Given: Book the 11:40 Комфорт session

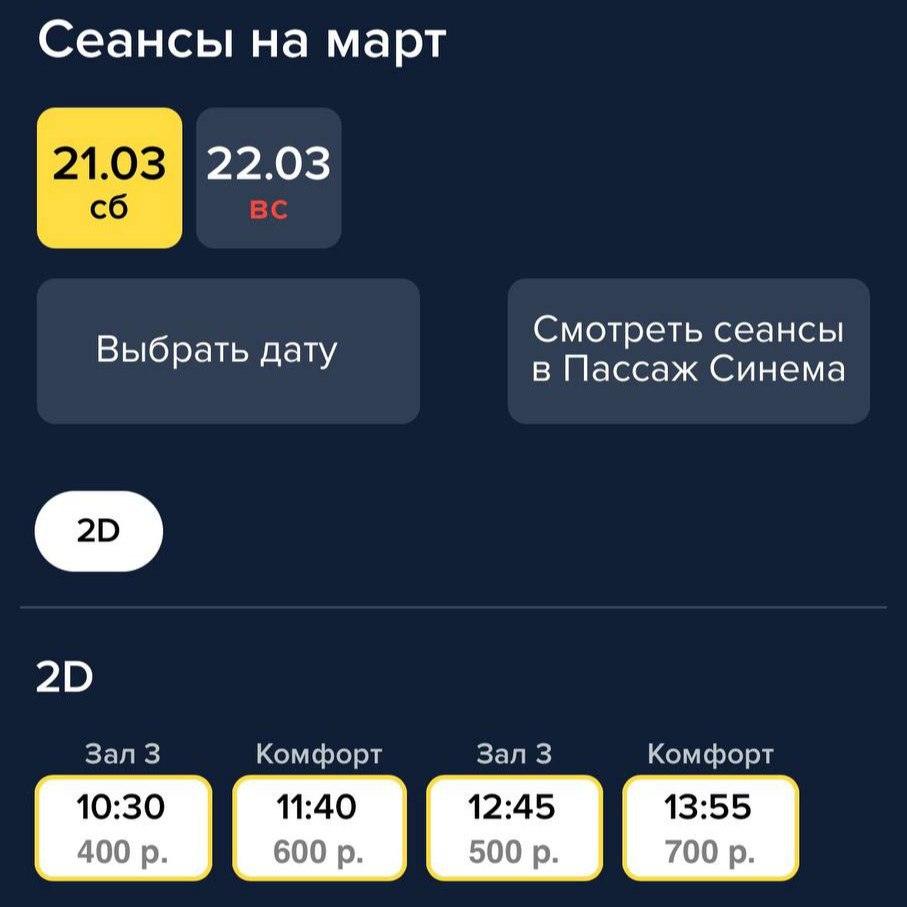Looking at the screenshot, I should (x=319, y=828).
